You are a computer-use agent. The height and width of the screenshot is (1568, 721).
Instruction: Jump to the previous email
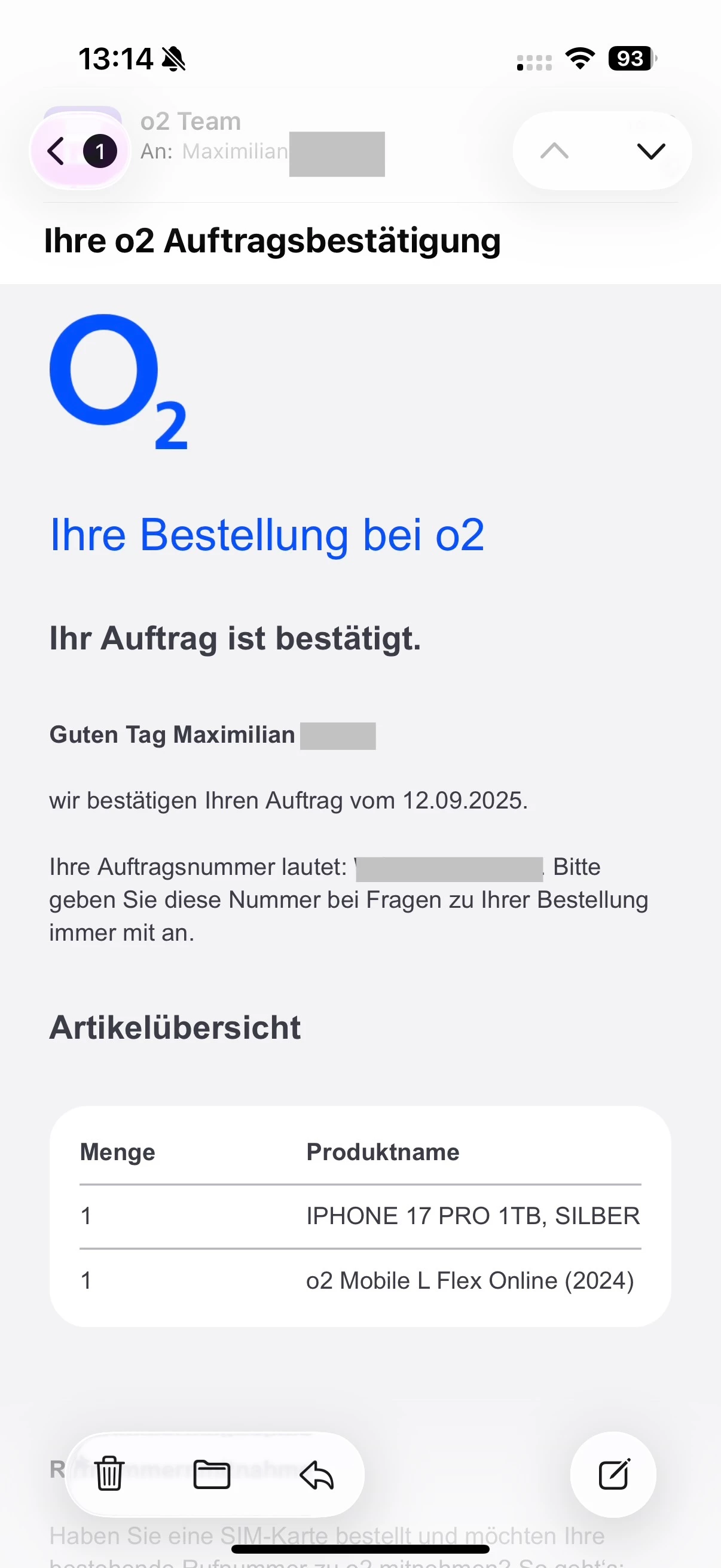(554, 151)
